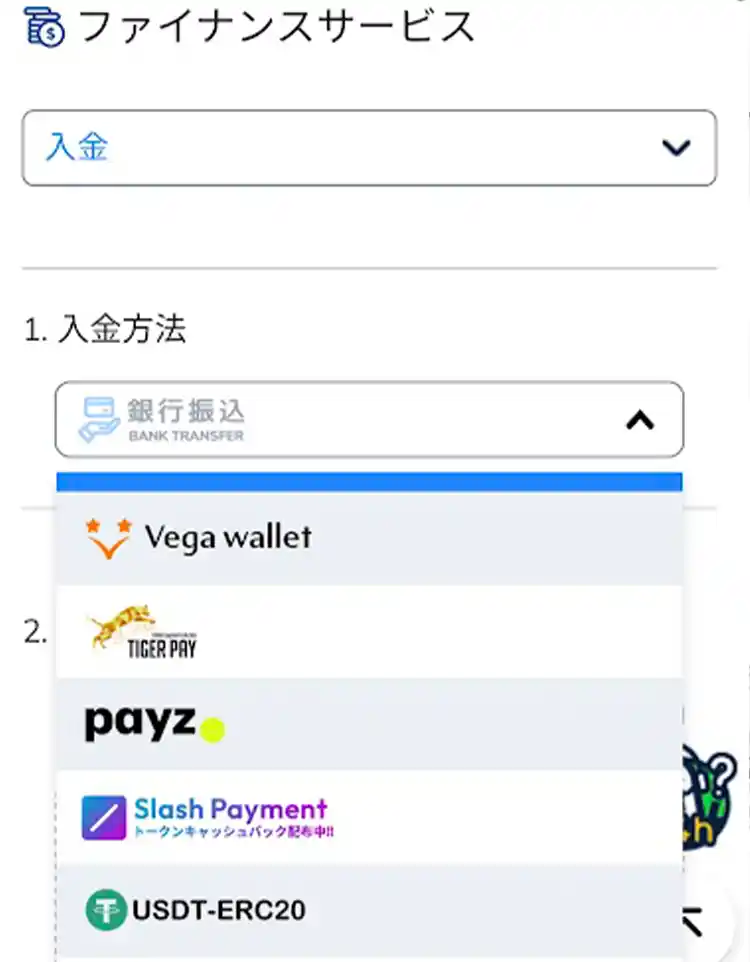Collapse the 銀行振込 payment method dropdown
The height and width of the screenshot is (962, 750).
[x=639, y=420]
